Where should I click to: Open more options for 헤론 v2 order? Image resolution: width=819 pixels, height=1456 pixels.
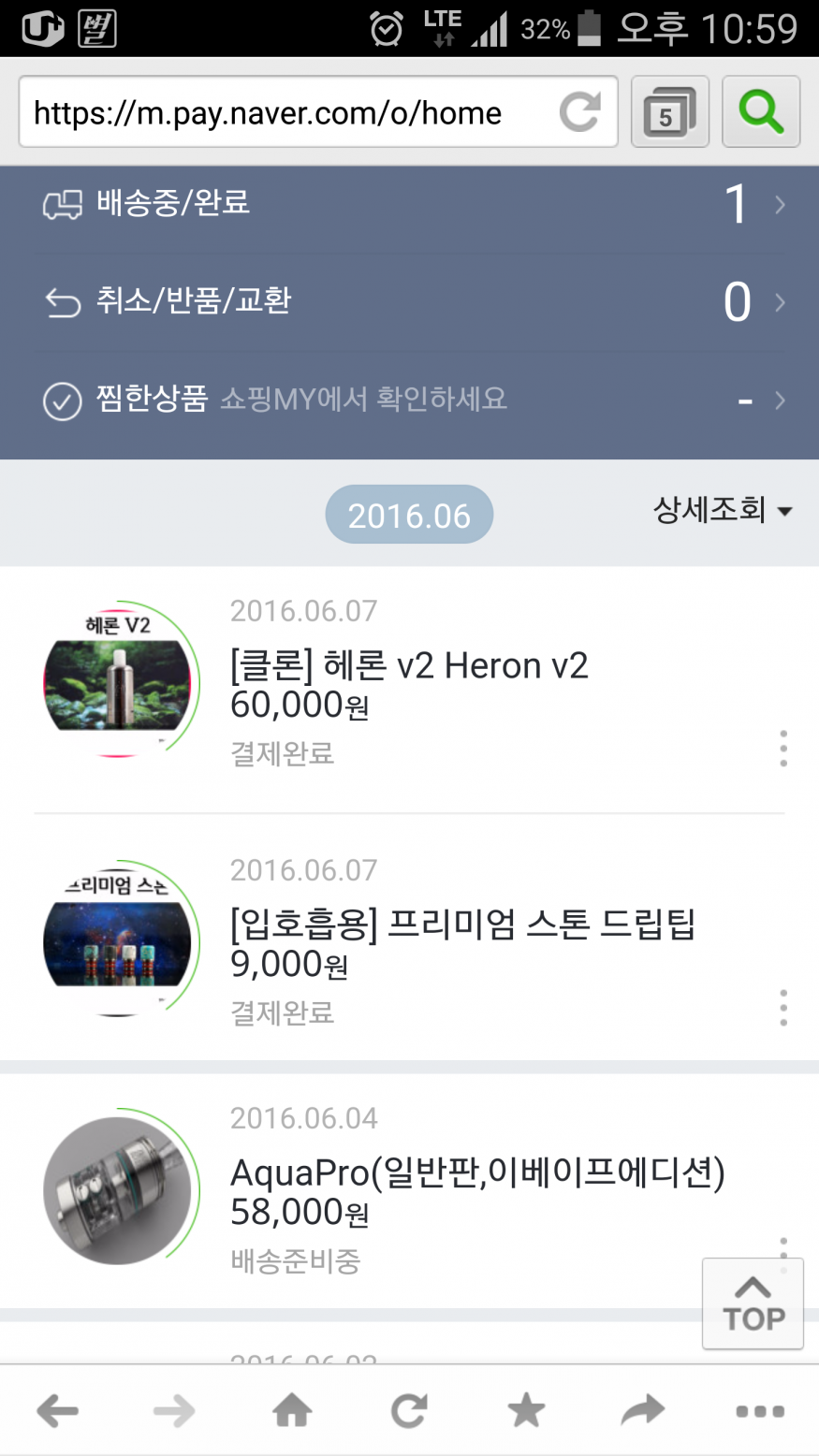click(x=783, y=749)
